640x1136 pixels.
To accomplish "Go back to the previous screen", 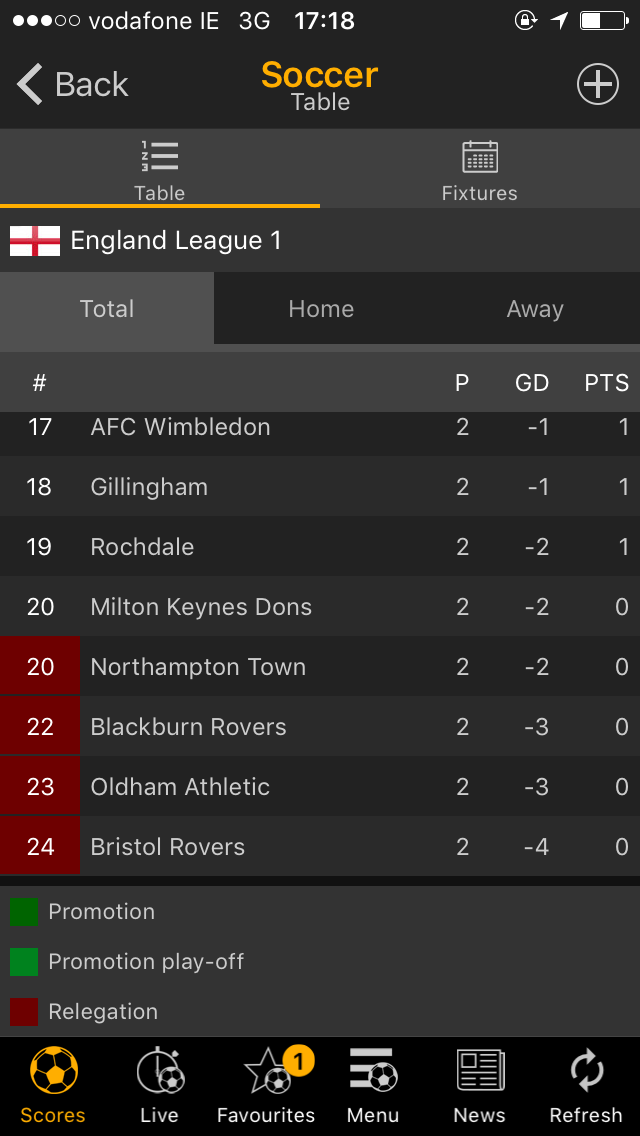I will click(x=72, y=85).
